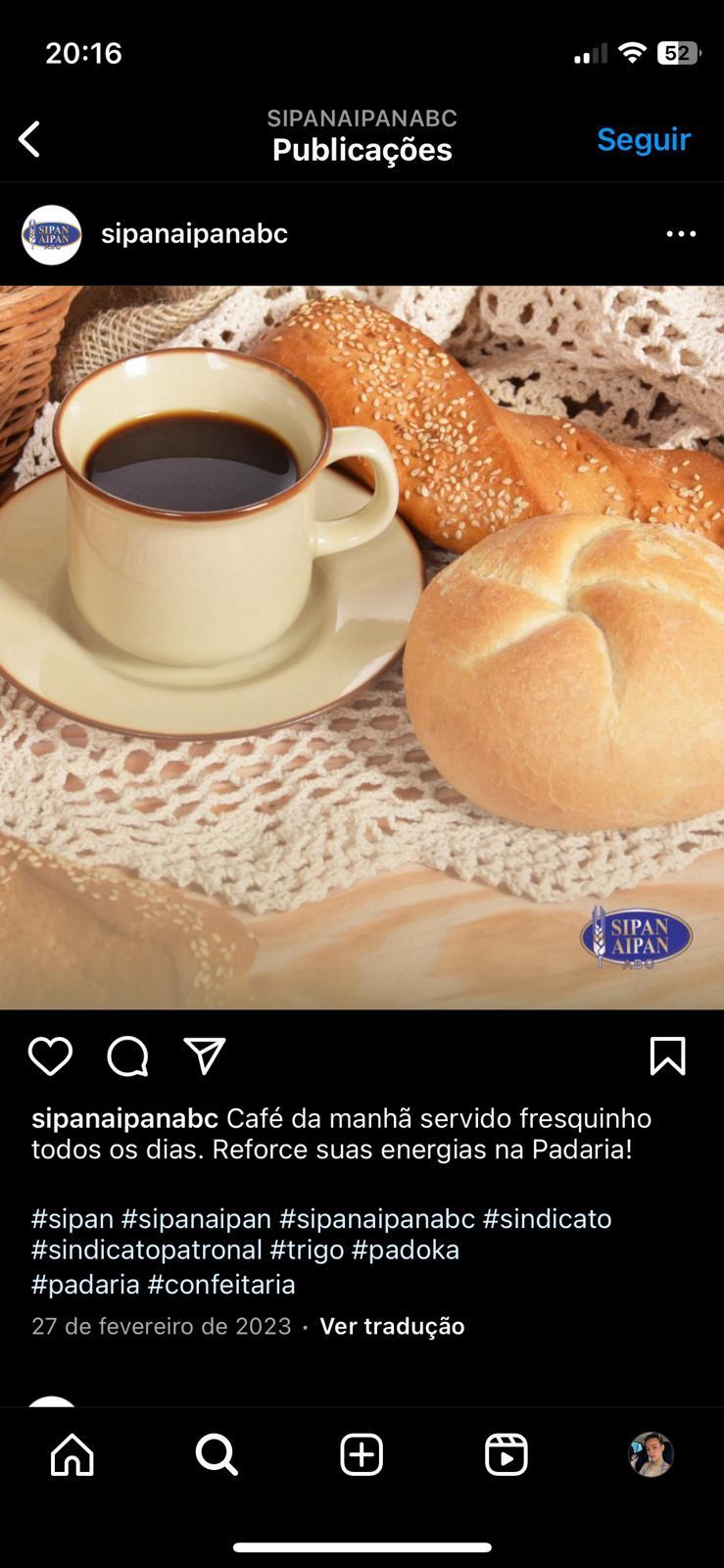Tap Ver tradução to translate the caption
This screenshot has width=724, height=1568.
point(392,1326)
